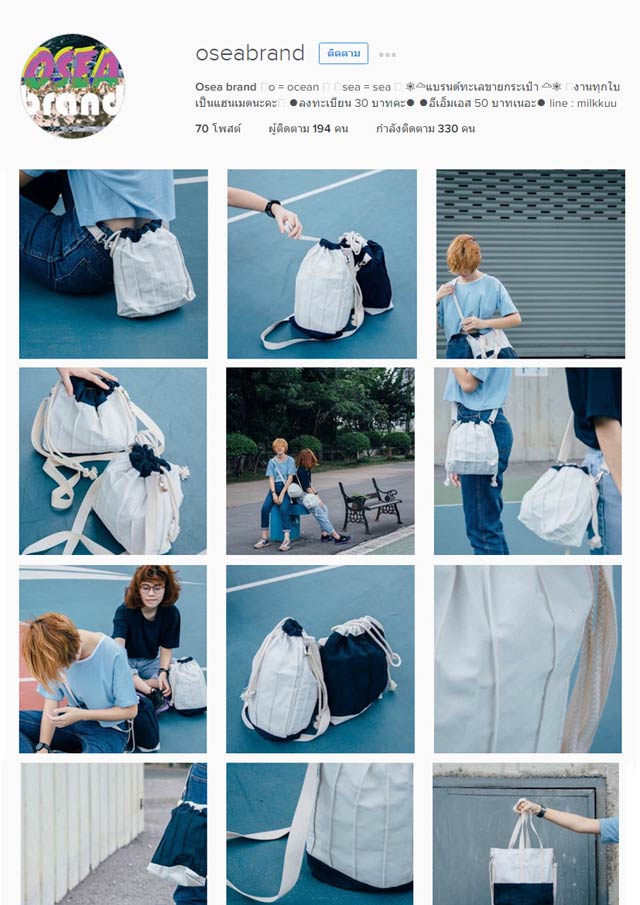Open post of white bag beside seated person
640x905 pixels.
coord(113,264)
